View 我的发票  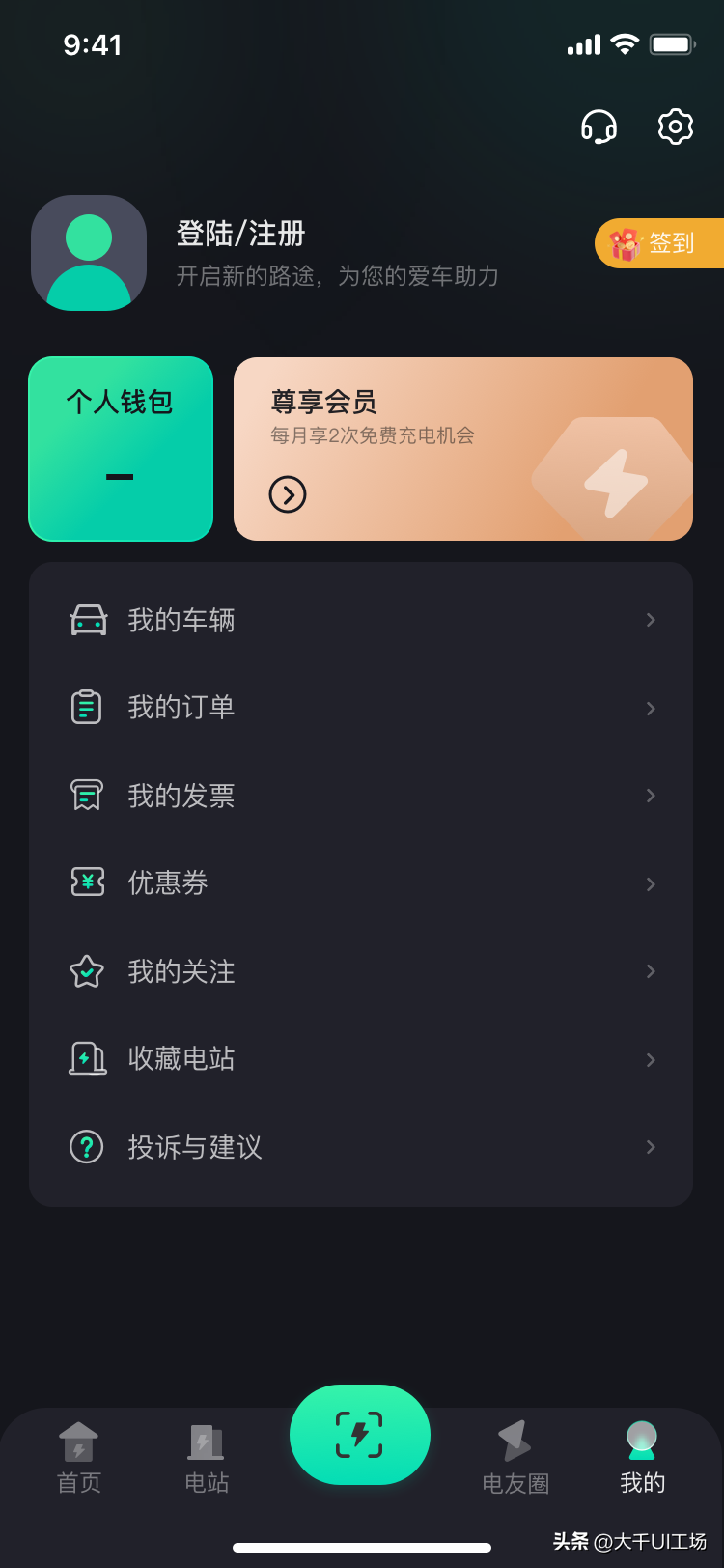361,796
